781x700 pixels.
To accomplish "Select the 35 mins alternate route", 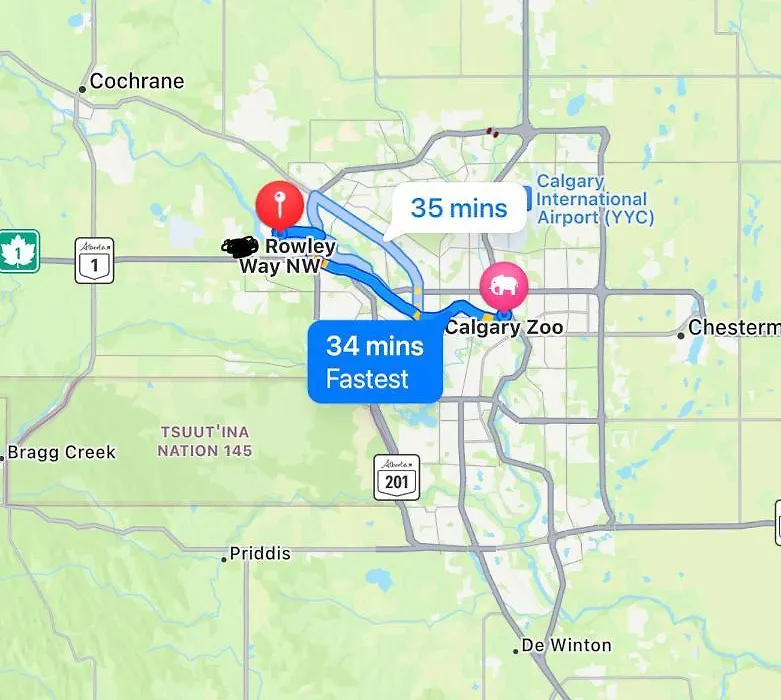I will [458, 208].
